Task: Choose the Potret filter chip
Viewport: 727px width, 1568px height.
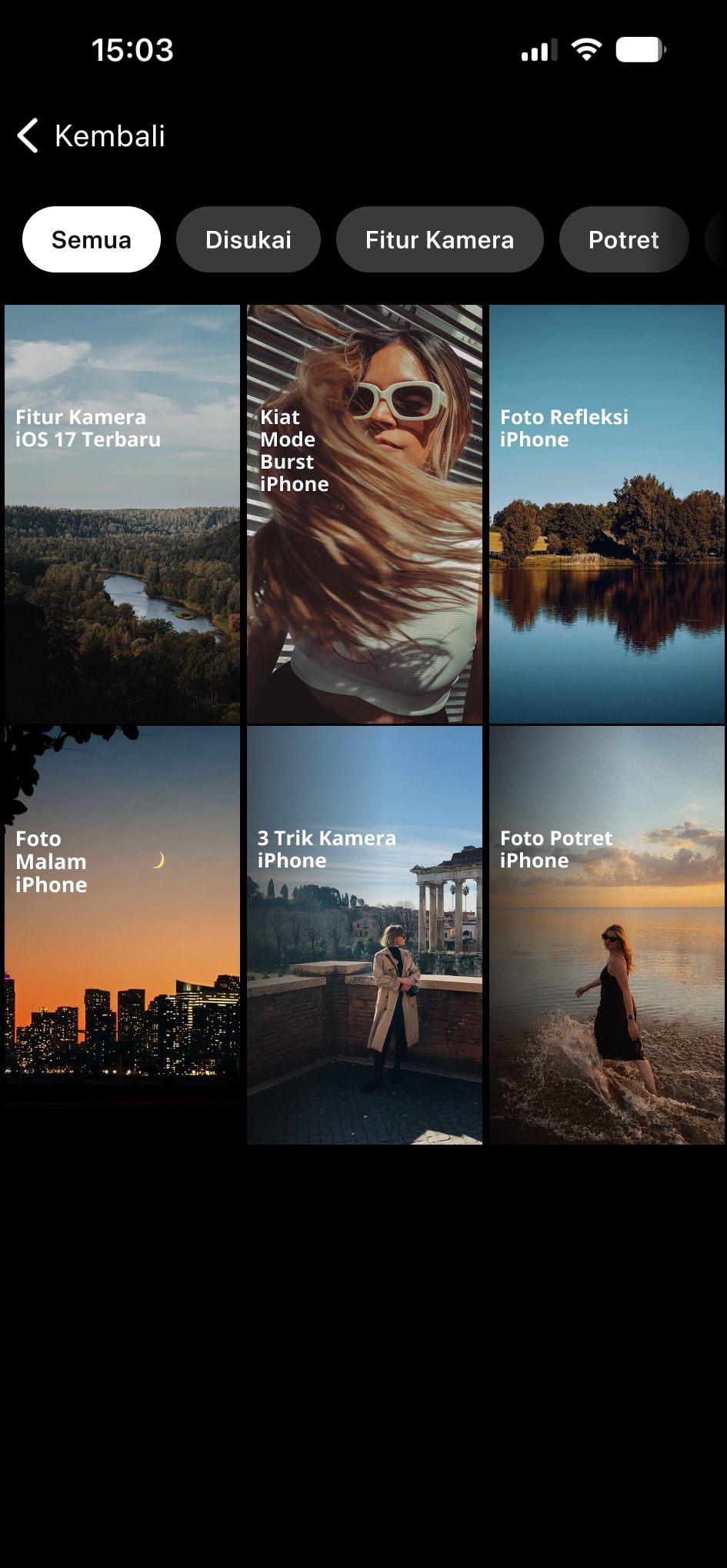Action: 623,239
